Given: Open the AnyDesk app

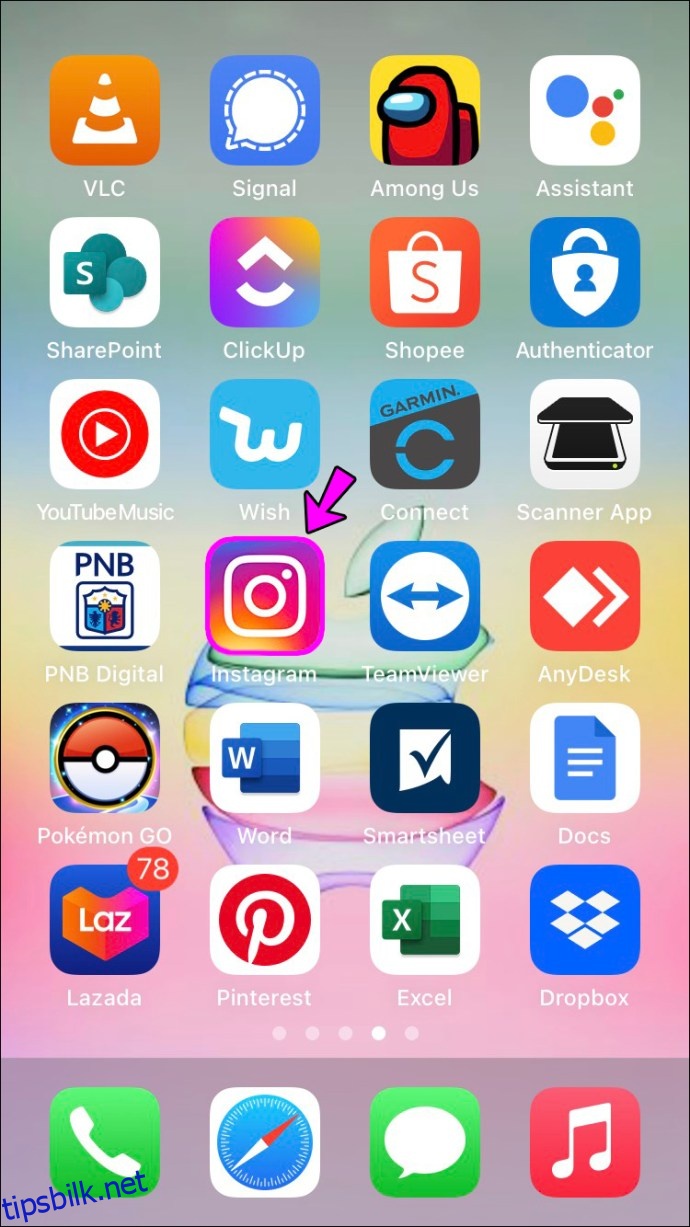Looking at the screenshot, I should pyautogui.click(x=585, y=596).
